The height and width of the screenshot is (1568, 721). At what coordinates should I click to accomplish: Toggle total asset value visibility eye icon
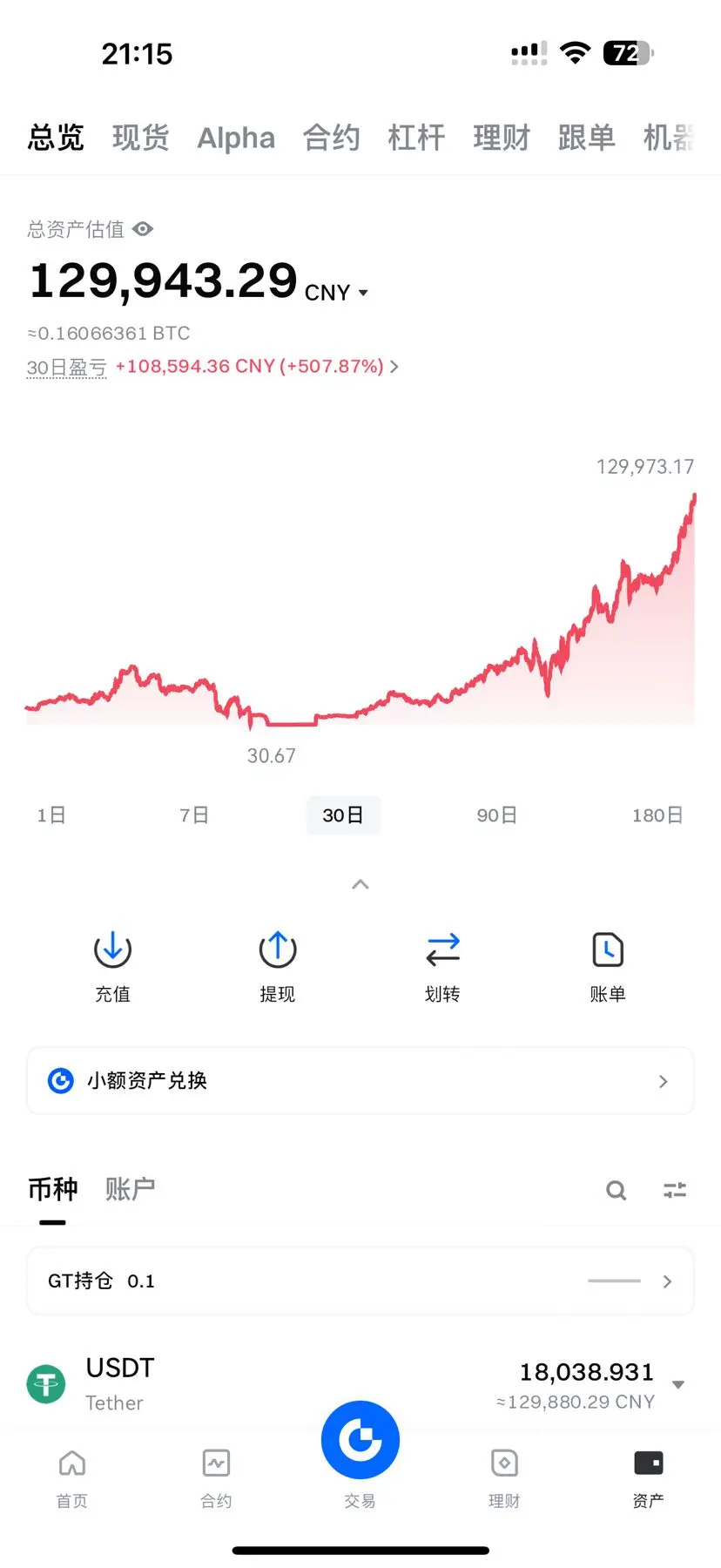[144, 229]
